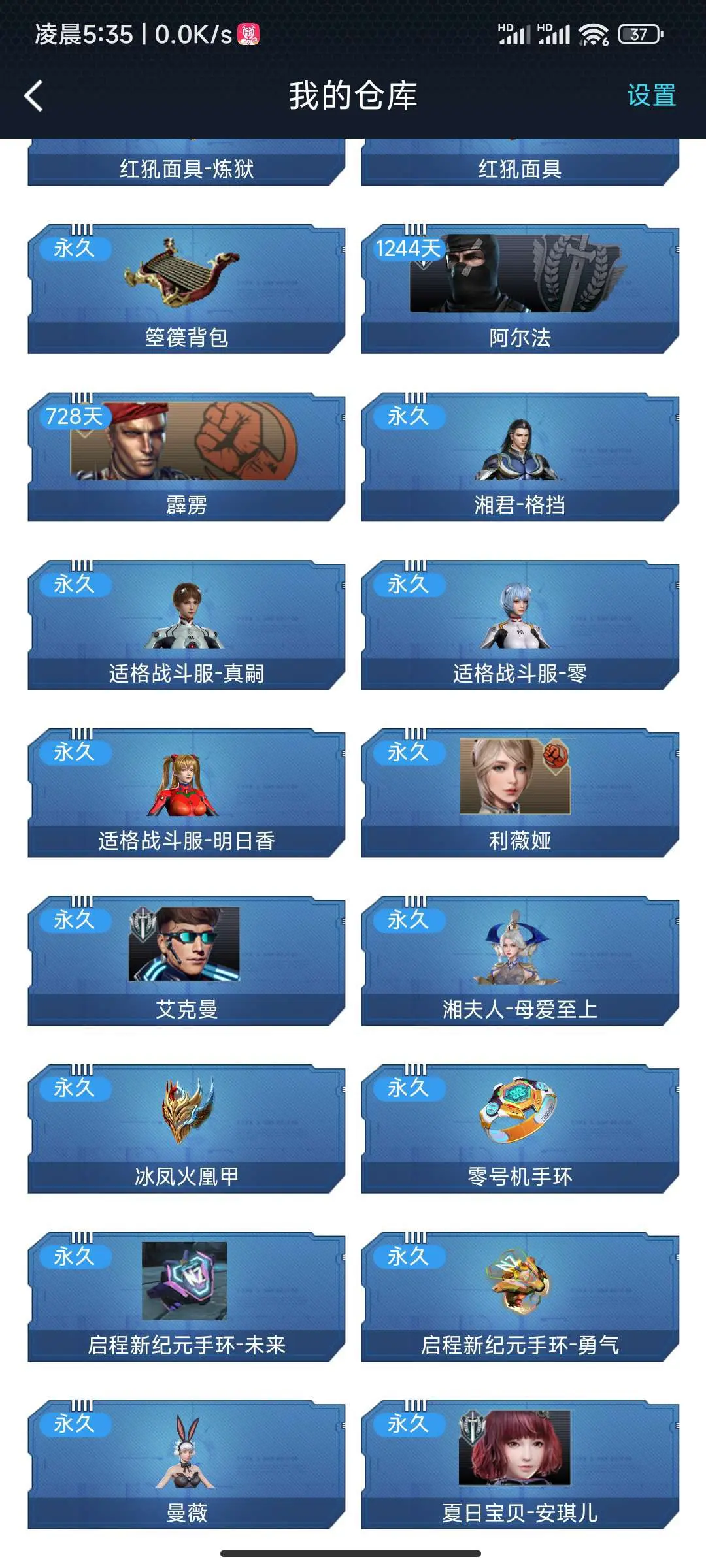View the 零号机手环 item card
Image resolution: width=706 pixels, height=1568 pixels.
(520, 1128)
